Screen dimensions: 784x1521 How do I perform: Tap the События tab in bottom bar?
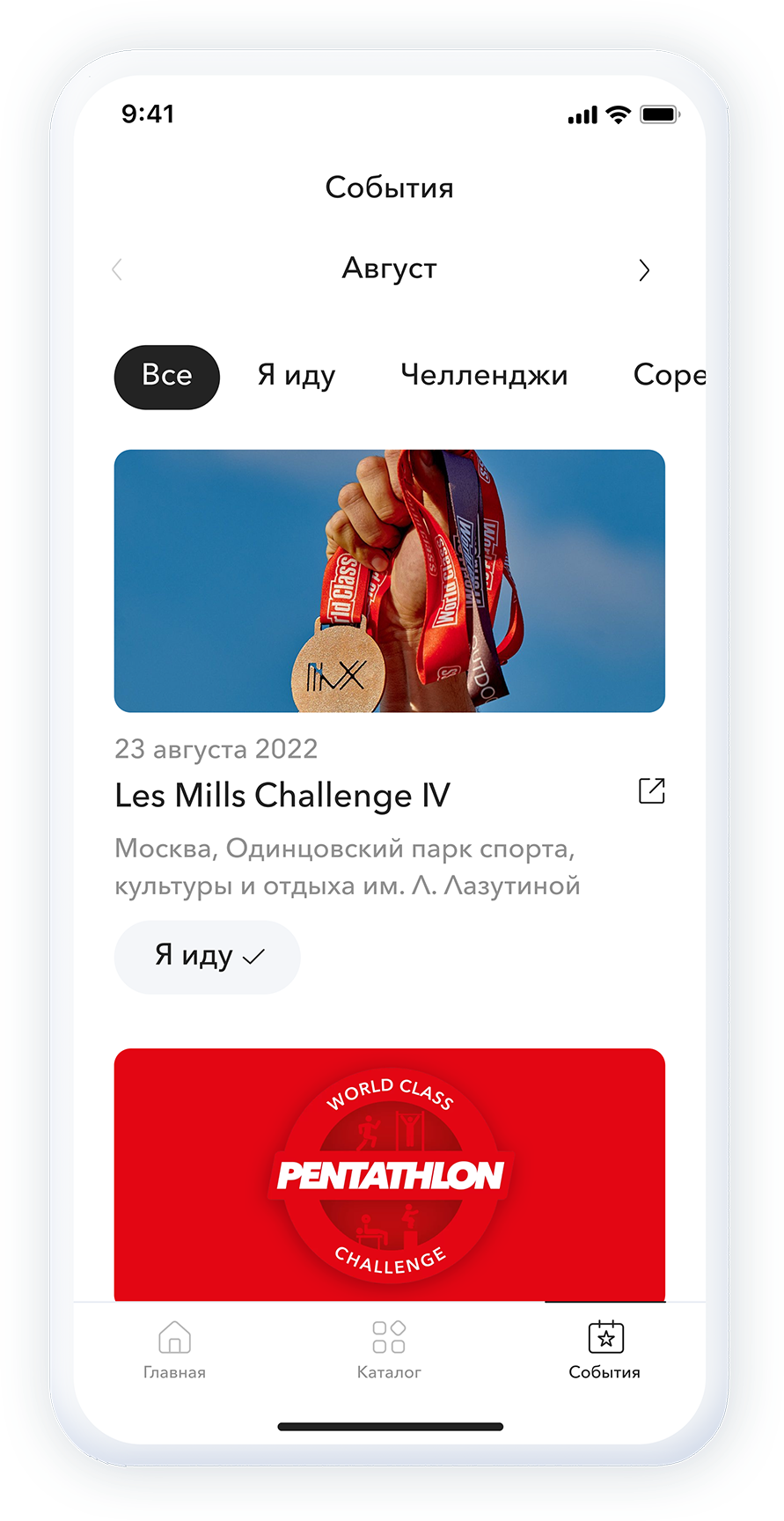[604, 1349]
